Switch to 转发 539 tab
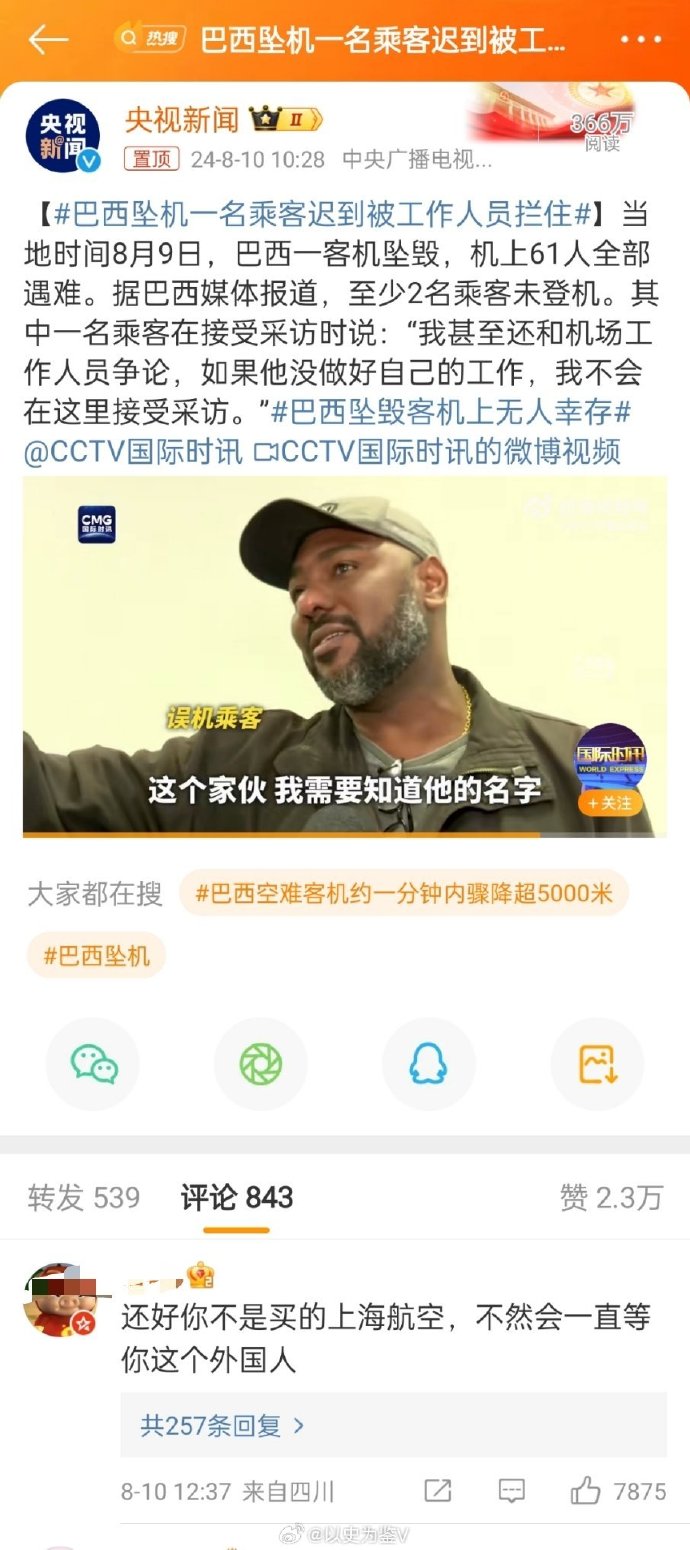This screenshot has height=1550, width=690. click(x=84, y=1197)
